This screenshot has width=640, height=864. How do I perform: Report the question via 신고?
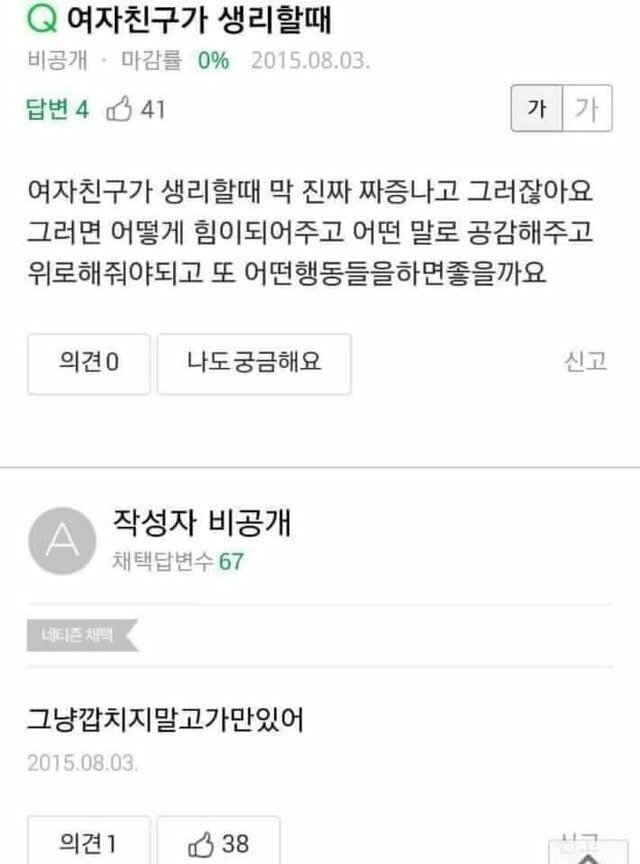coord(585,362)
